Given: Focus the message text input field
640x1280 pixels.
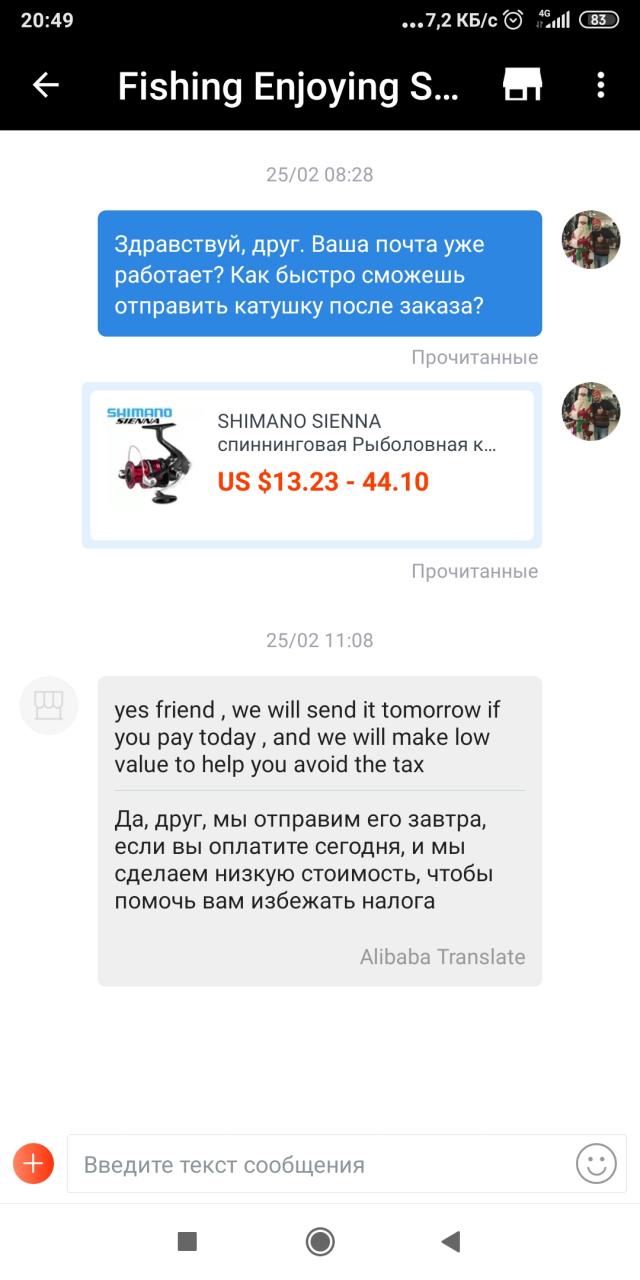Looking at the screenshot, I should click(320, 1164).
